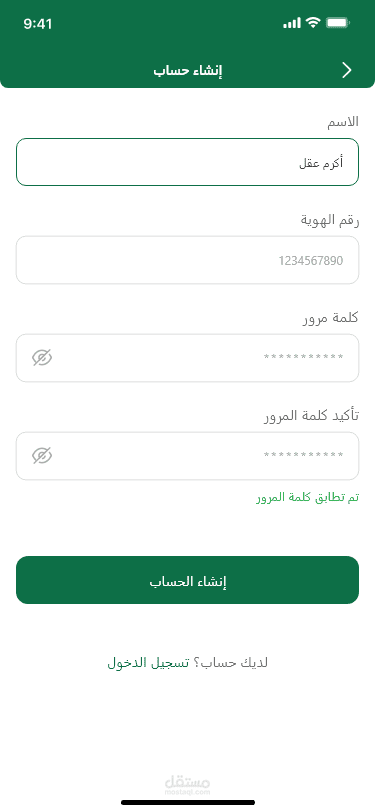Tap the confirm password field (تأكيد كلمة المرور)

pyautogui.click(x=188, y=456)
